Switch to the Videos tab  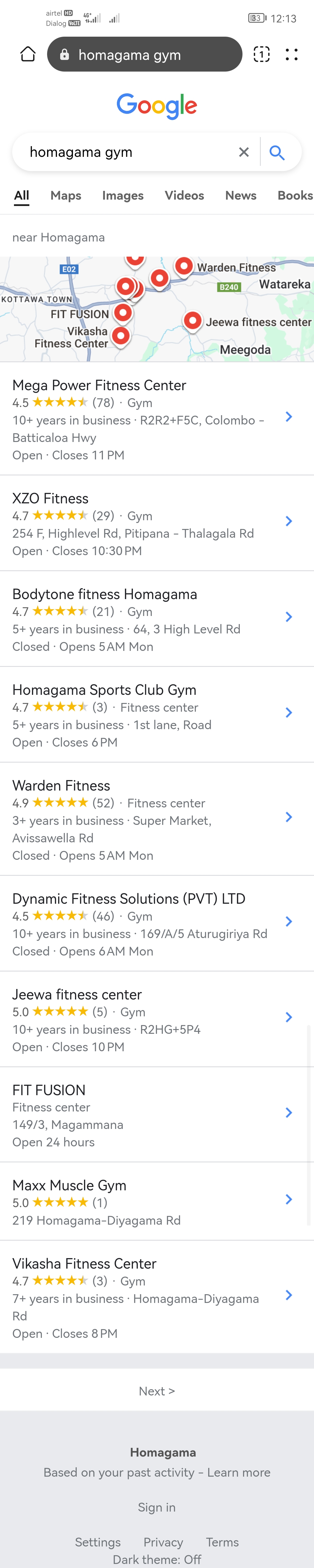point(184,196)
